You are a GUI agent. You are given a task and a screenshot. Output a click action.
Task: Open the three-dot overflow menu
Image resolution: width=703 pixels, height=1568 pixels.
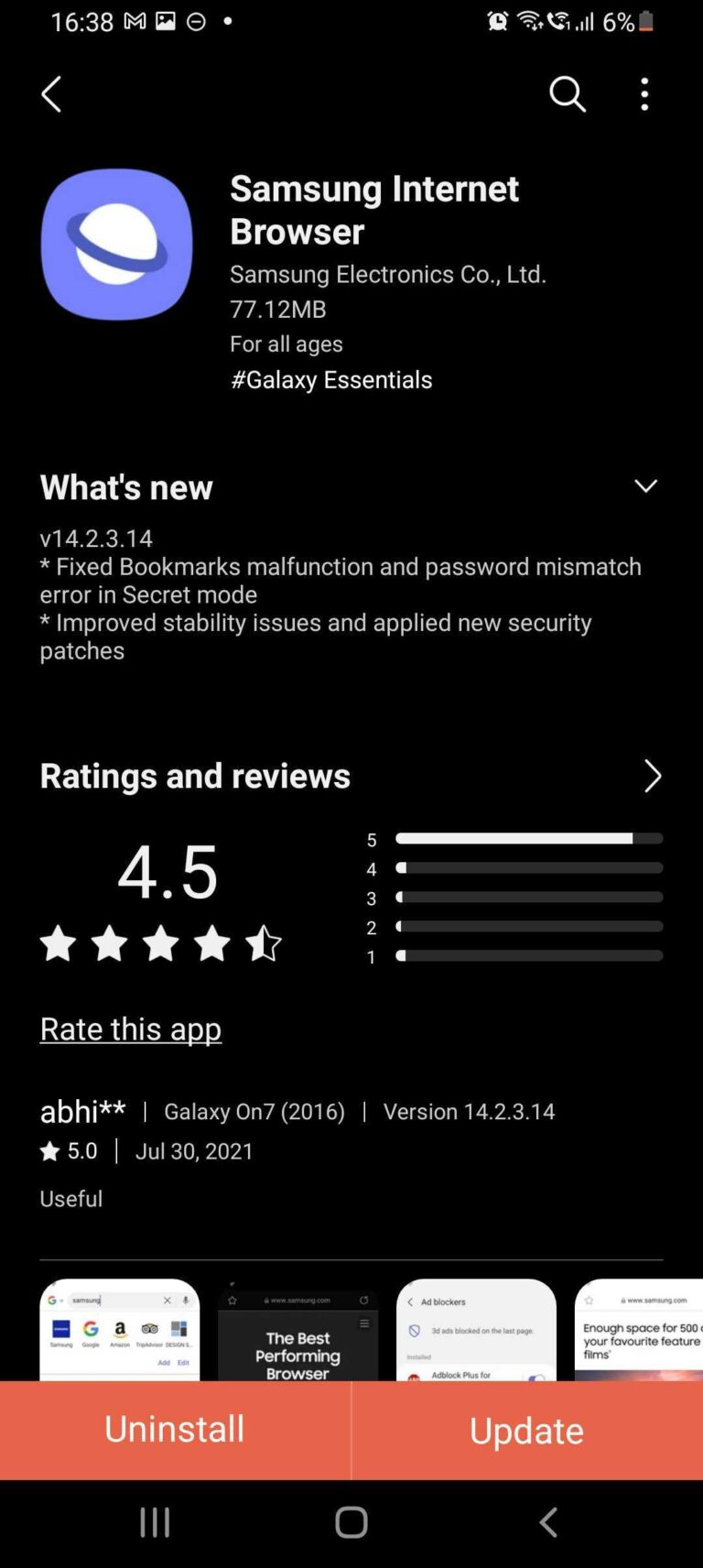pyautogui.click(x=644, y=94)
